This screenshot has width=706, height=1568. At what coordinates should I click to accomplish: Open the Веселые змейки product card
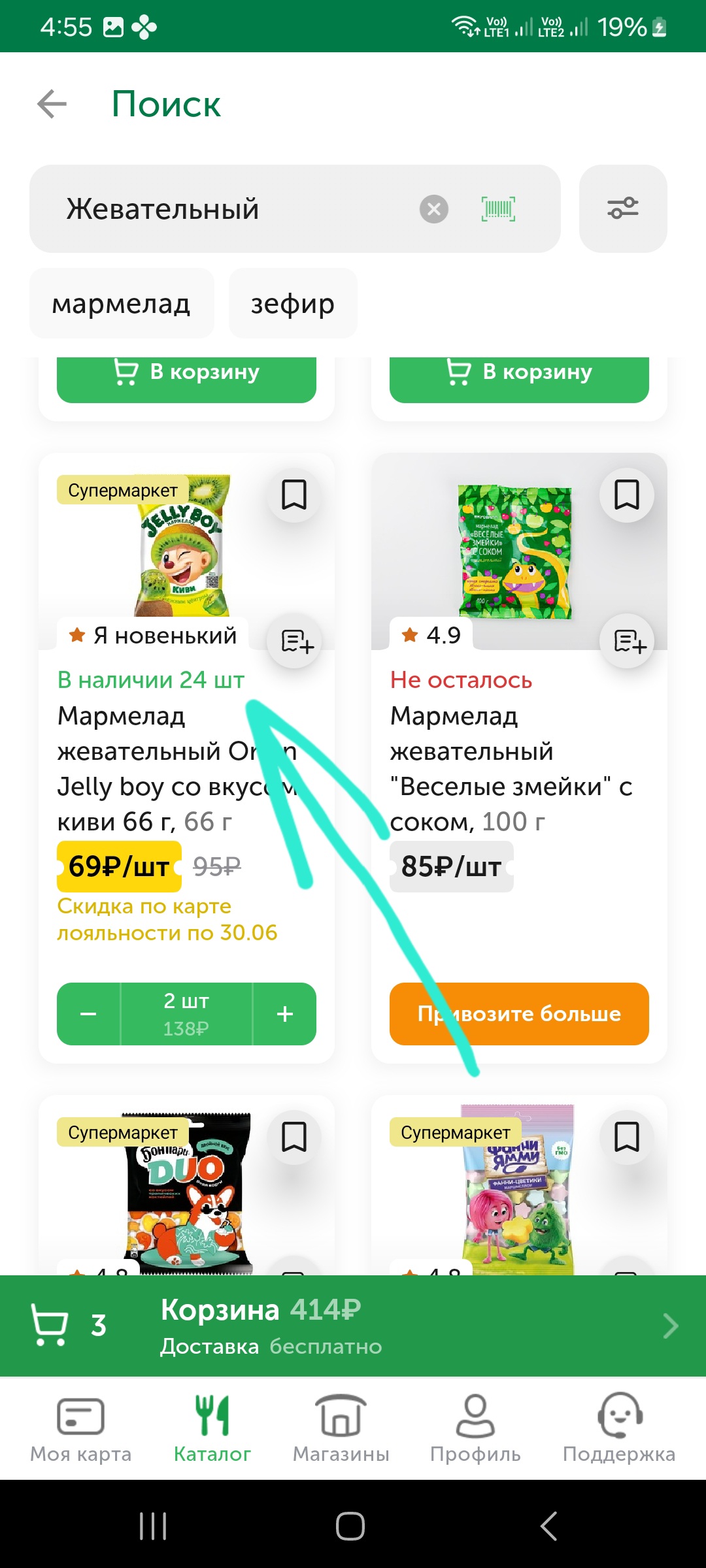pos(519,758)
